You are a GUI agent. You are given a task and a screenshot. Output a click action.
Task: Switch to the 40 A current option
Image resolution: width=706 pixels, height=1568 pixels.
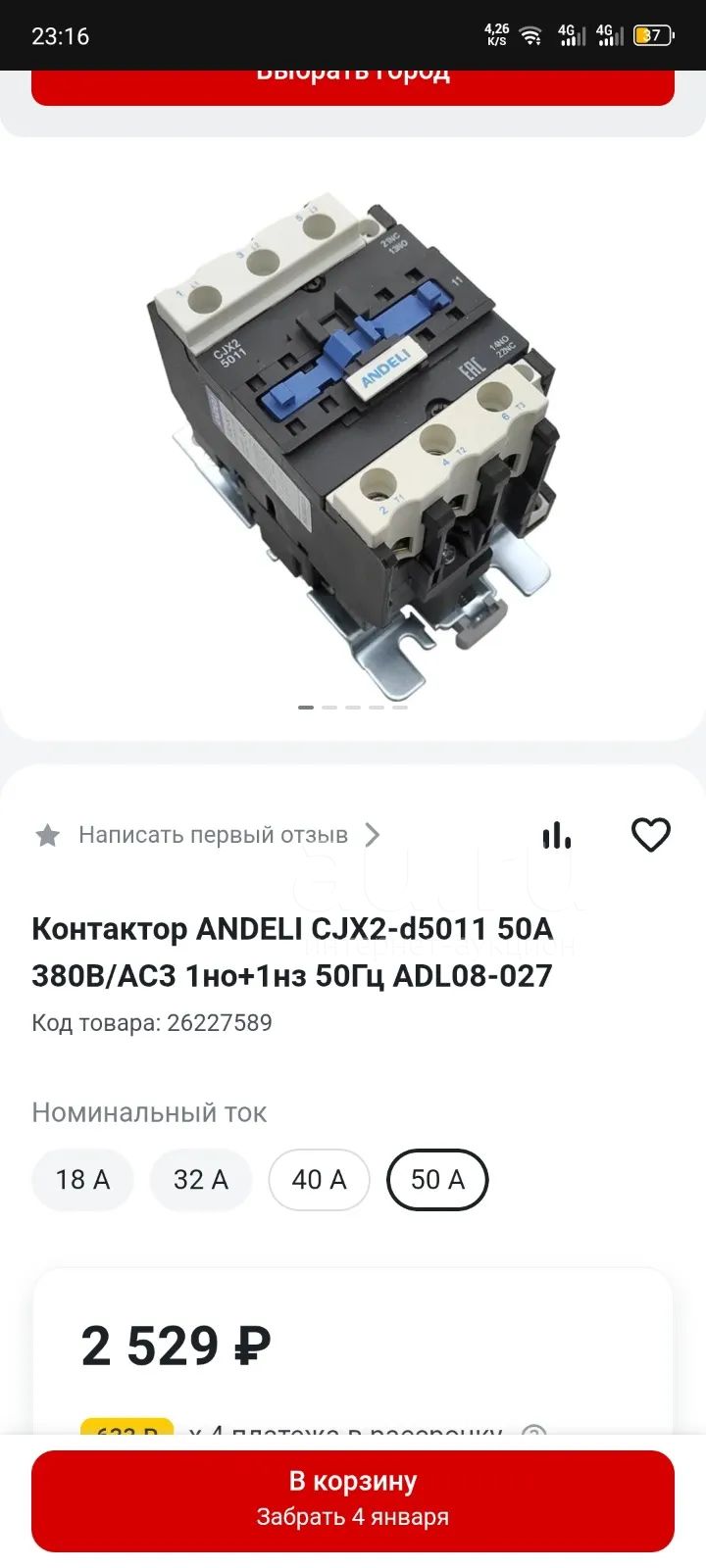[320, 1180]
